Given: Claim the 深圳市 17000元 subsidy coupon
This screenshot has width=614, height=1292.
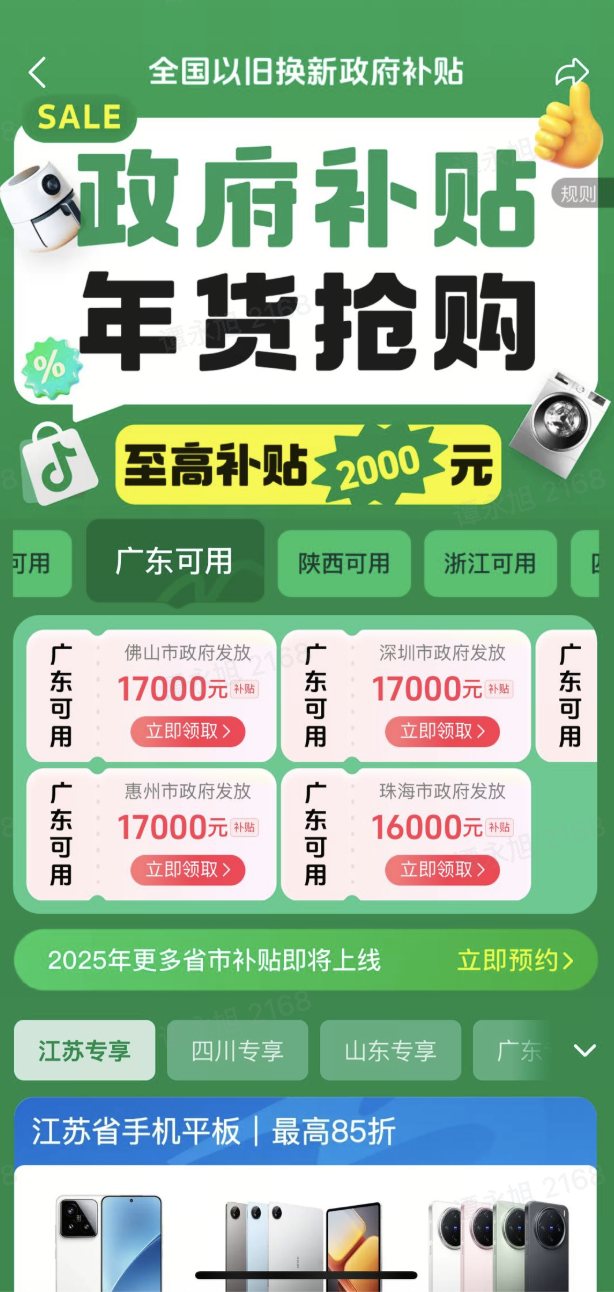Looking at the screenshot, I should [x=443, y=731].
